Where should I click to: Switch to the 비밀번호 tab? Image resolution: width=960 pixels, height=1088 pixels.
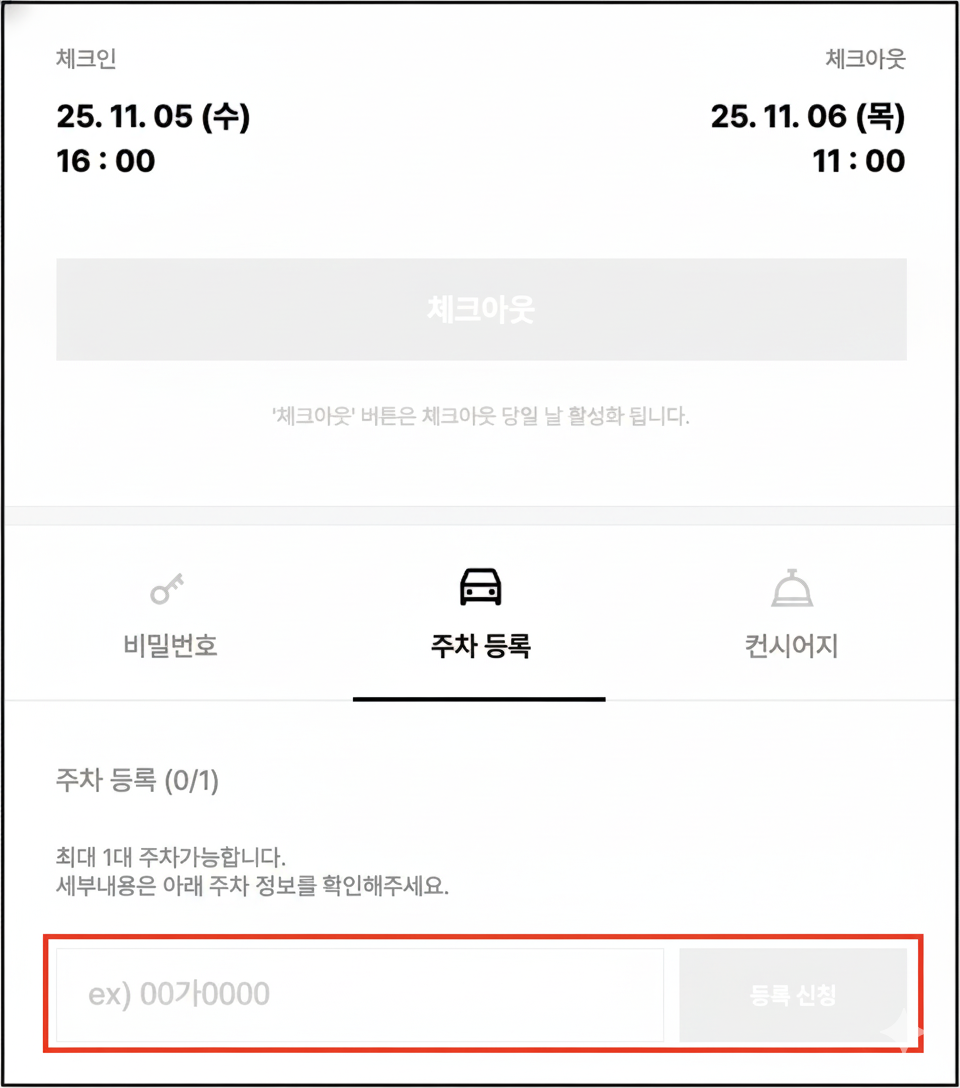[x=169, y=615]
